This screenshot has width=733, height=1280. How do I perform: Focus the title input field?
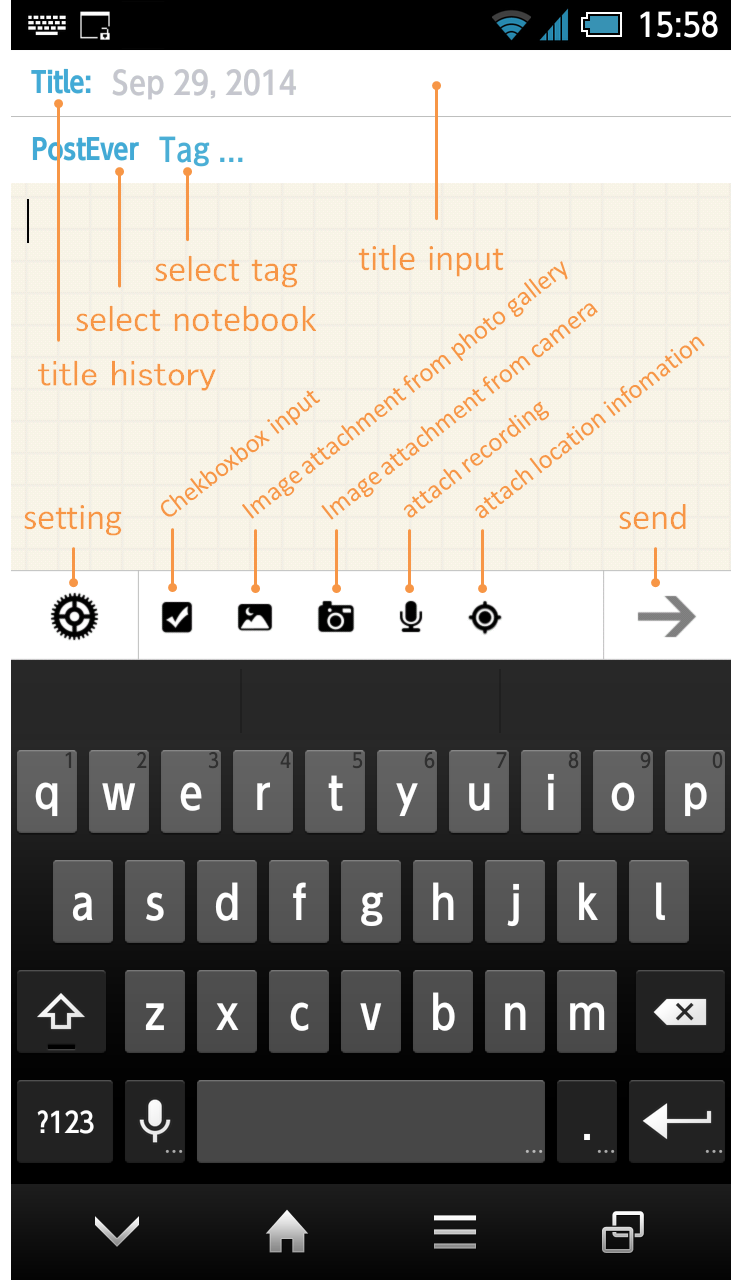click(x=400, y=83)
